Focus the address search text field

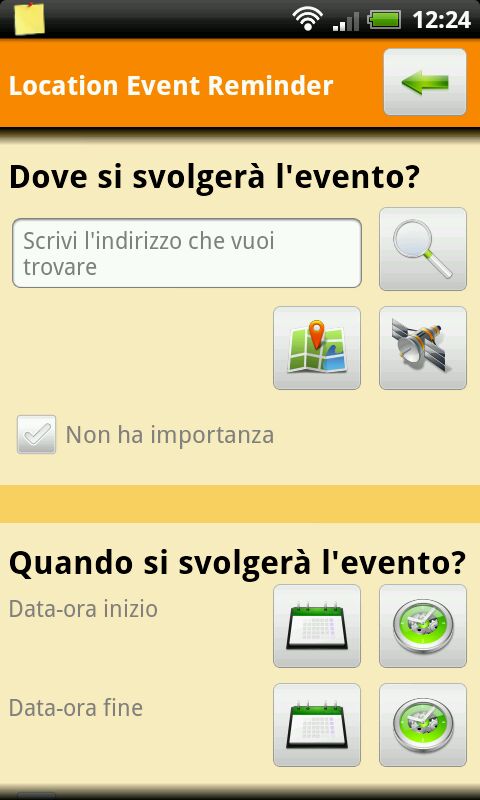pyautogui.click(x=187, y=253)
